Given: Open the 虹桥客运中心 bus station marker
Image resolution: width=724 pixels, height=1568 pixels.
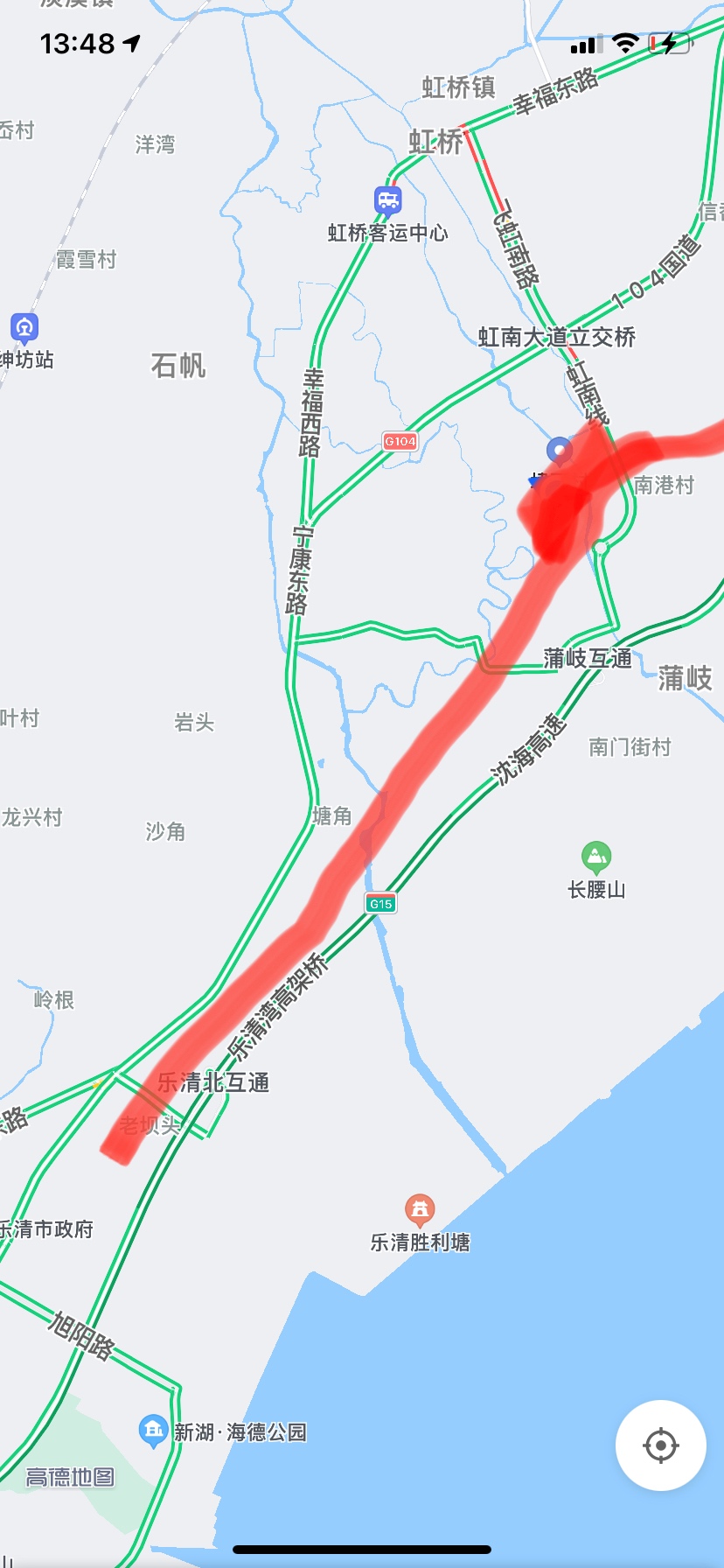Looking at the screenshot, I should (x=388, y=201).
